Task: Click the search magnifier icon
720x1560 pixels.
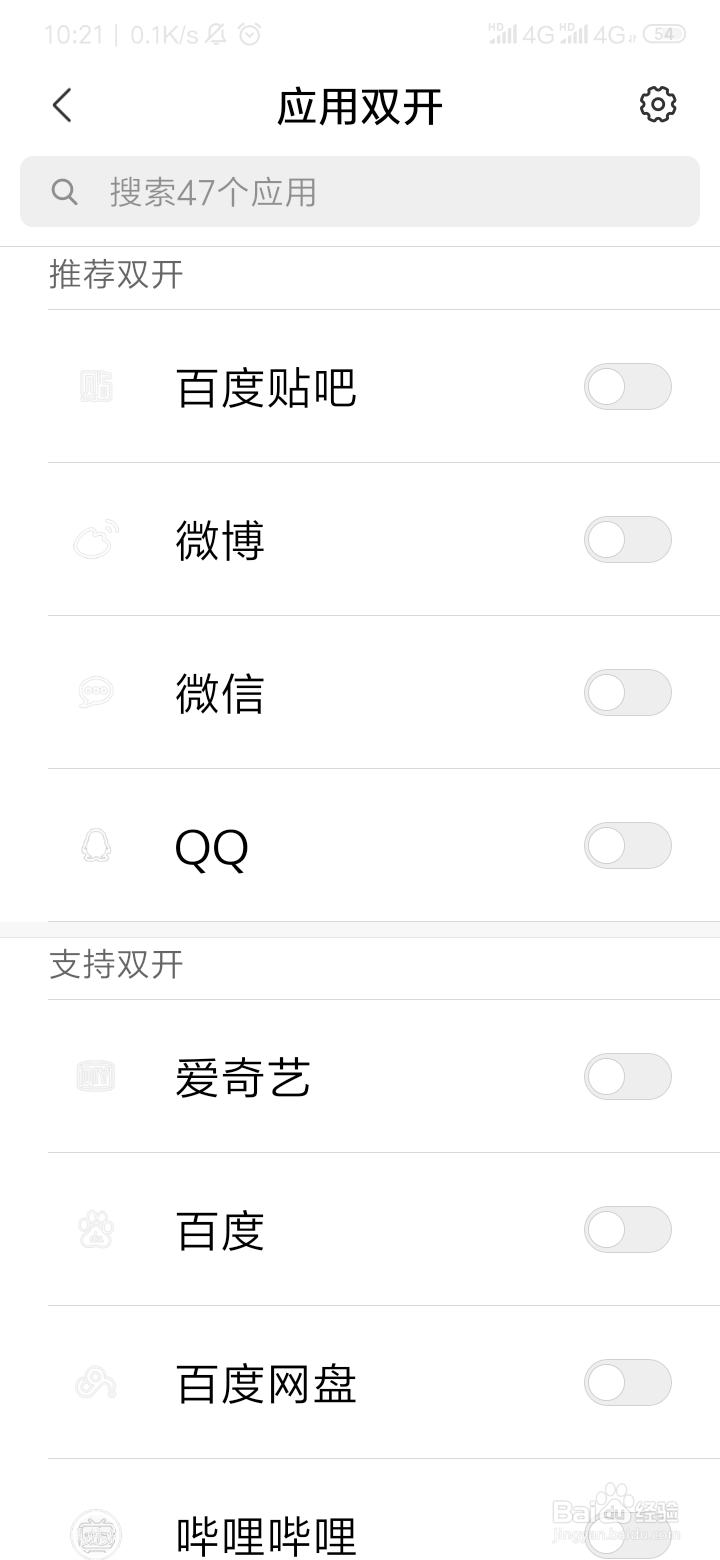Action: [65, 192]
